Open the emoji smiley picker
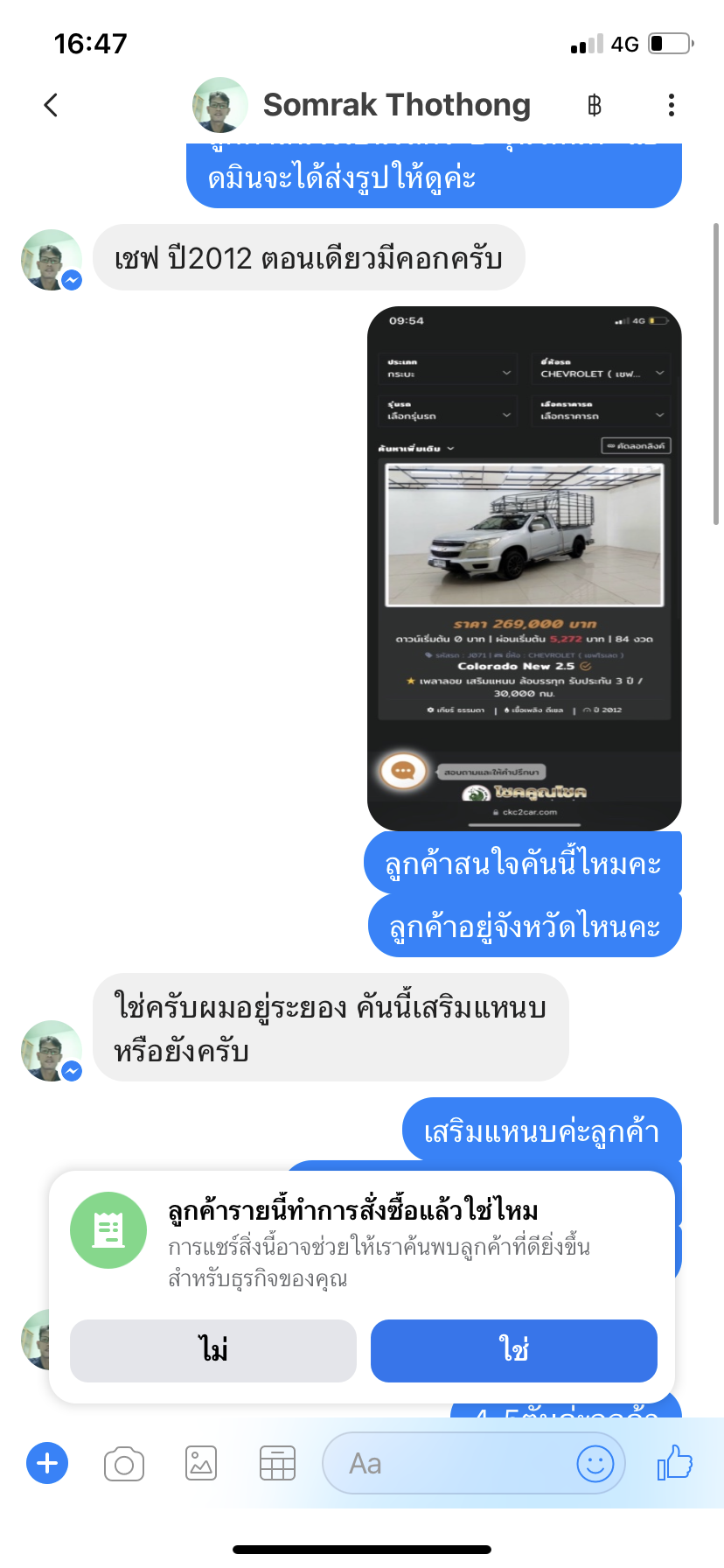724x1568 pixels. (x=595, y=1463)
